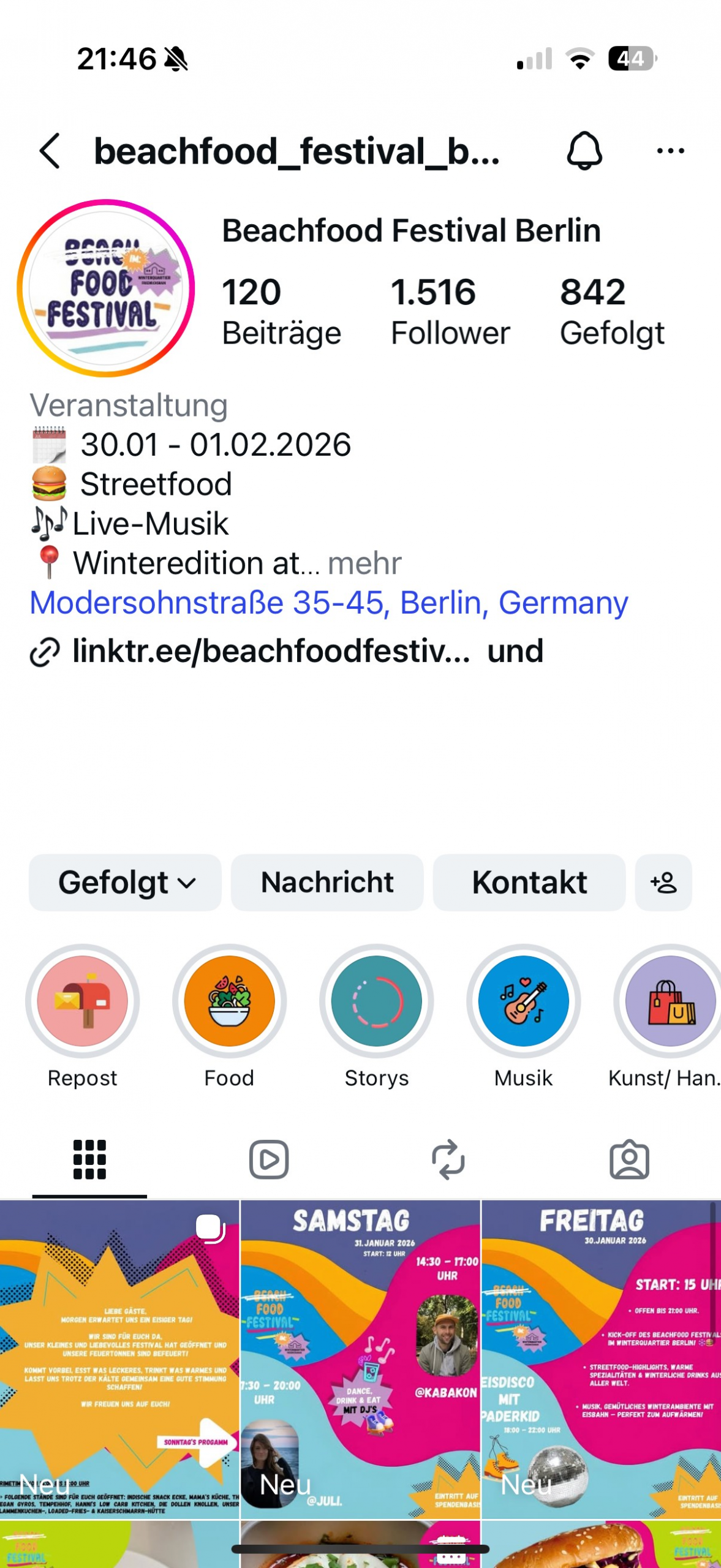Send a message via Nachricht

(x=327, y=883)
